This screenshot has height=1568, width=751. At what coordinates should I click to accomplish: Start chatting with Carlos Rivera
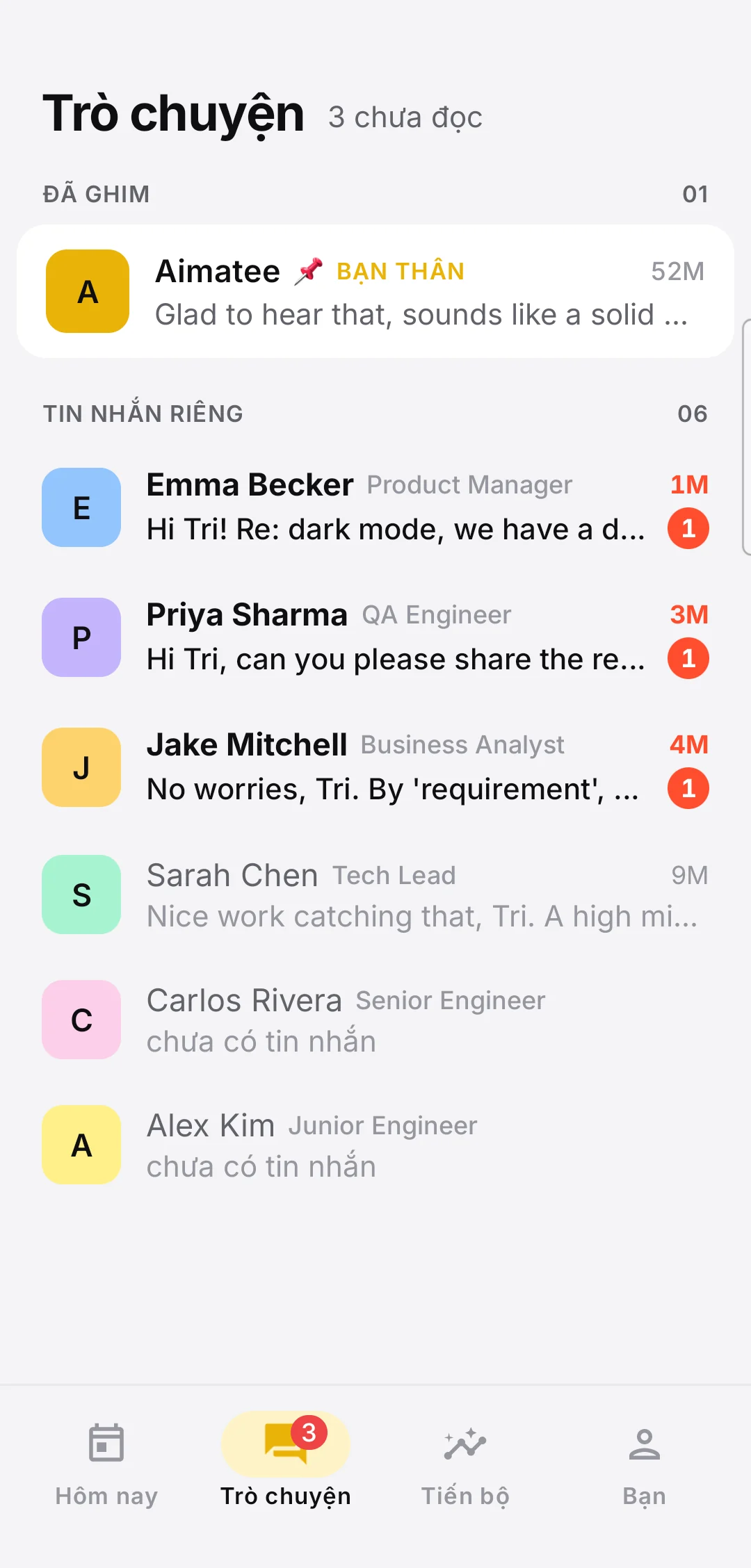[375, 1020]
